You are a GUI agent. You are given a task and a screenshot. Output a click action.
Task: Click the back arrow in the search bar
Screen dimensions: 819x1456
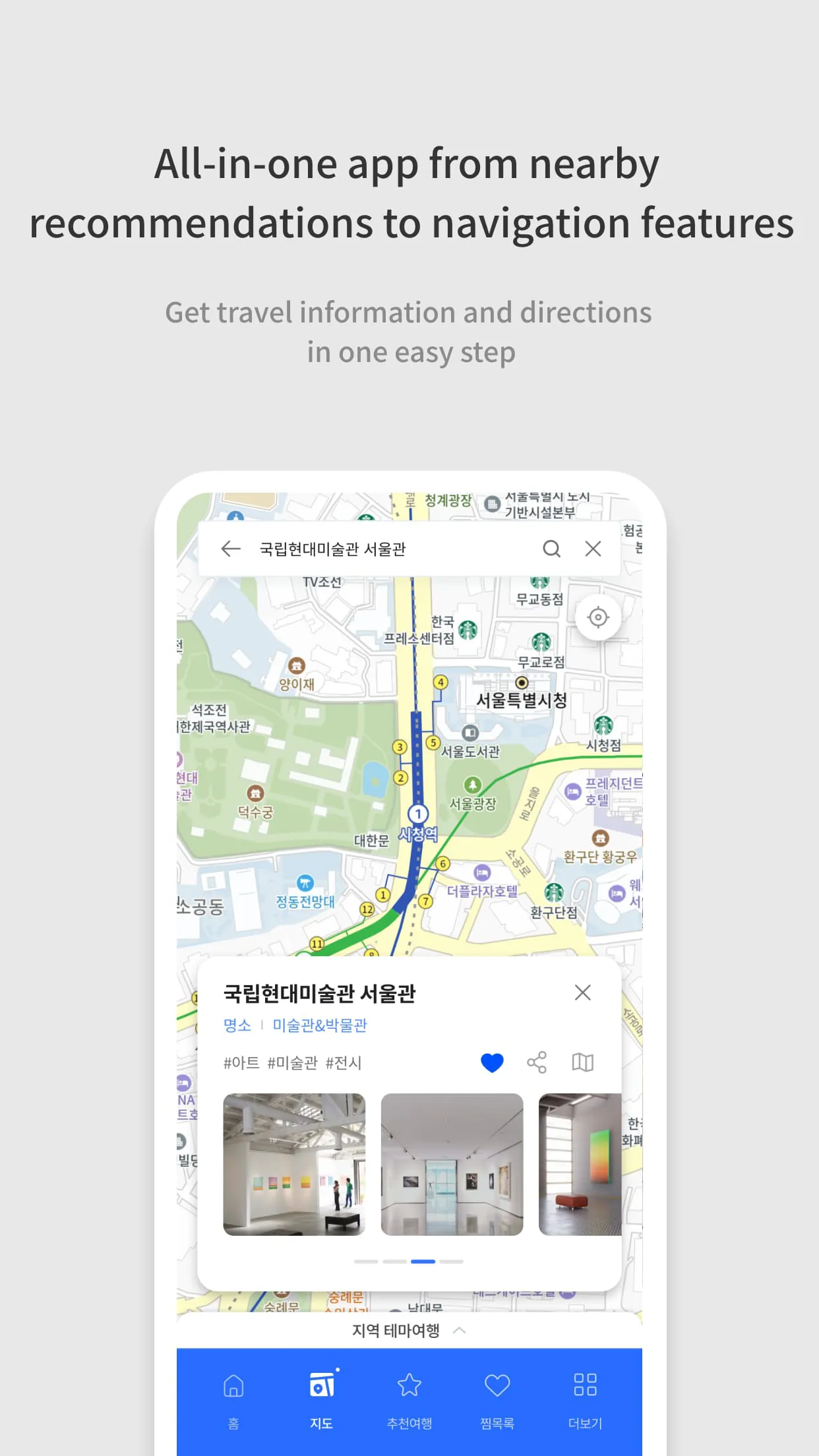coord(230,549)
